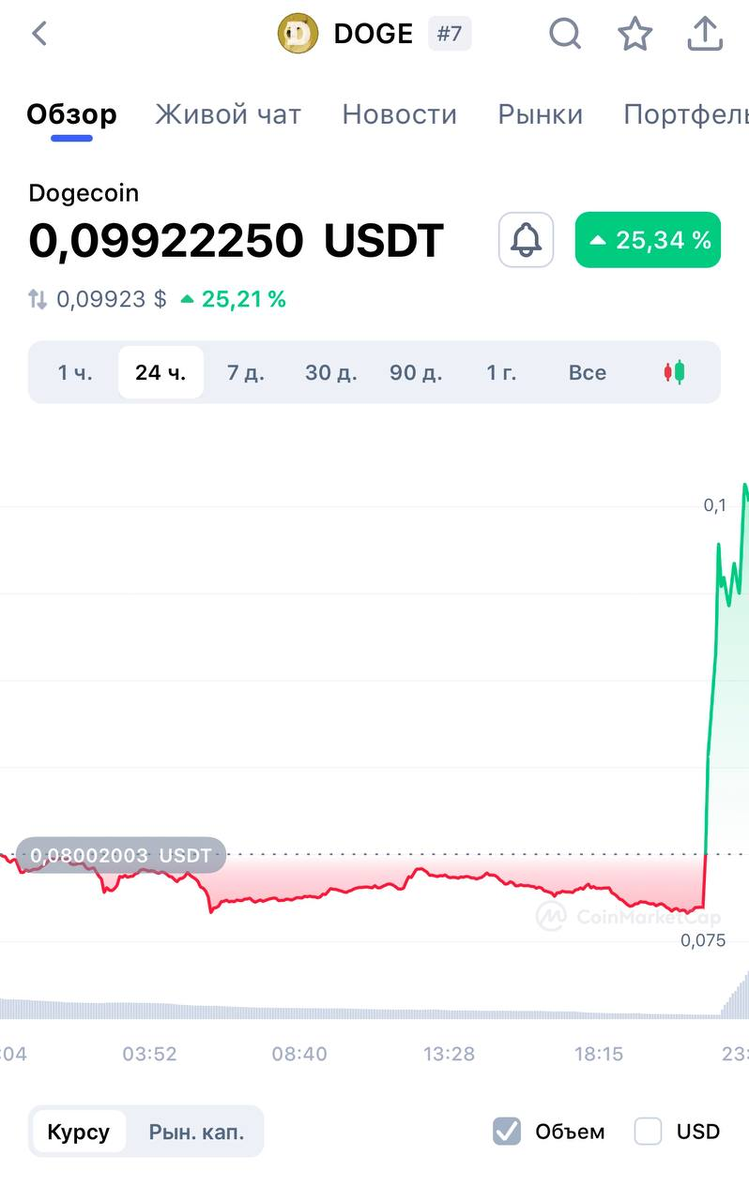This screenshot has height=1200, width=749.
Task: Enable the USD checkbox
Action: 649,1131
